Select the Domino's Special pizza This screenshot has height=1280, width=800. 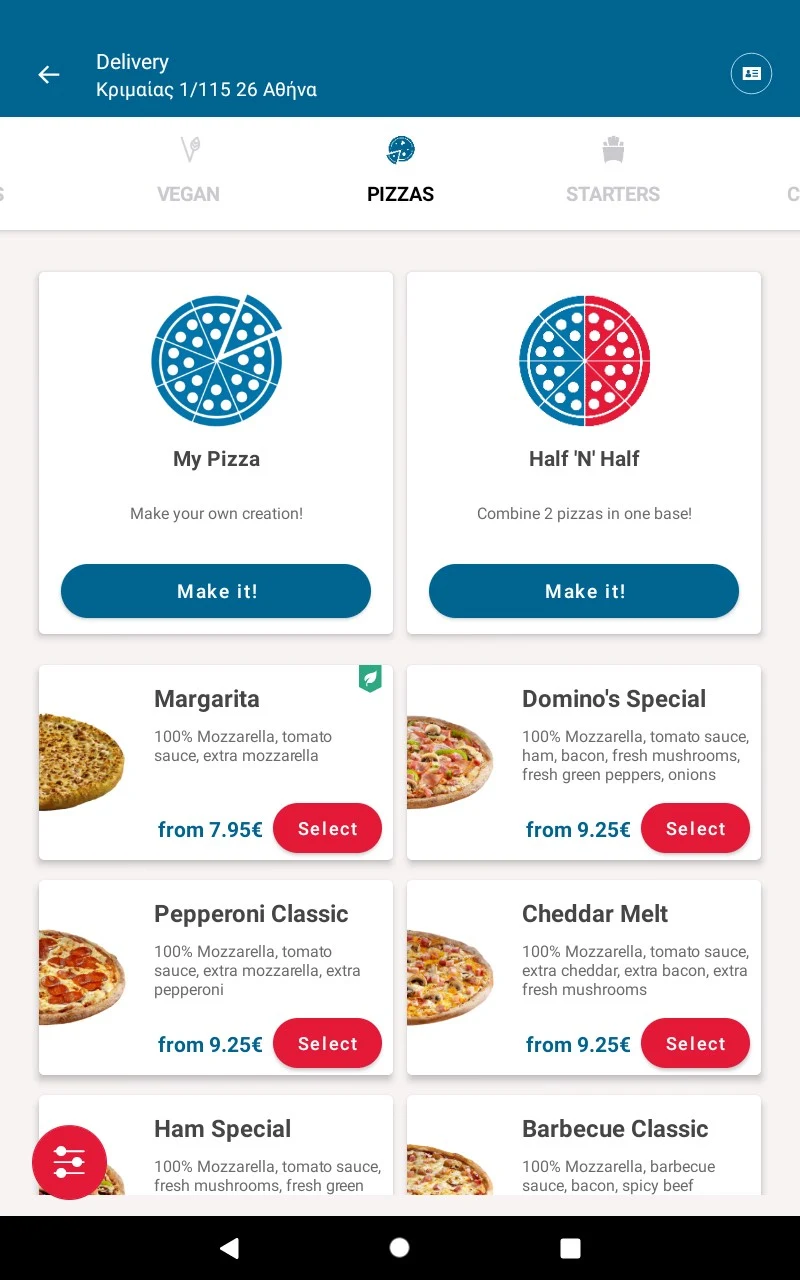(695, 828)
